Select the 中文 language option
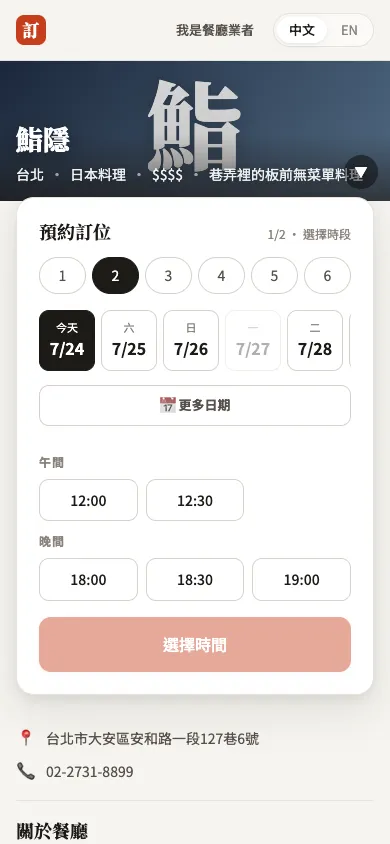 (x=302, y=30)
